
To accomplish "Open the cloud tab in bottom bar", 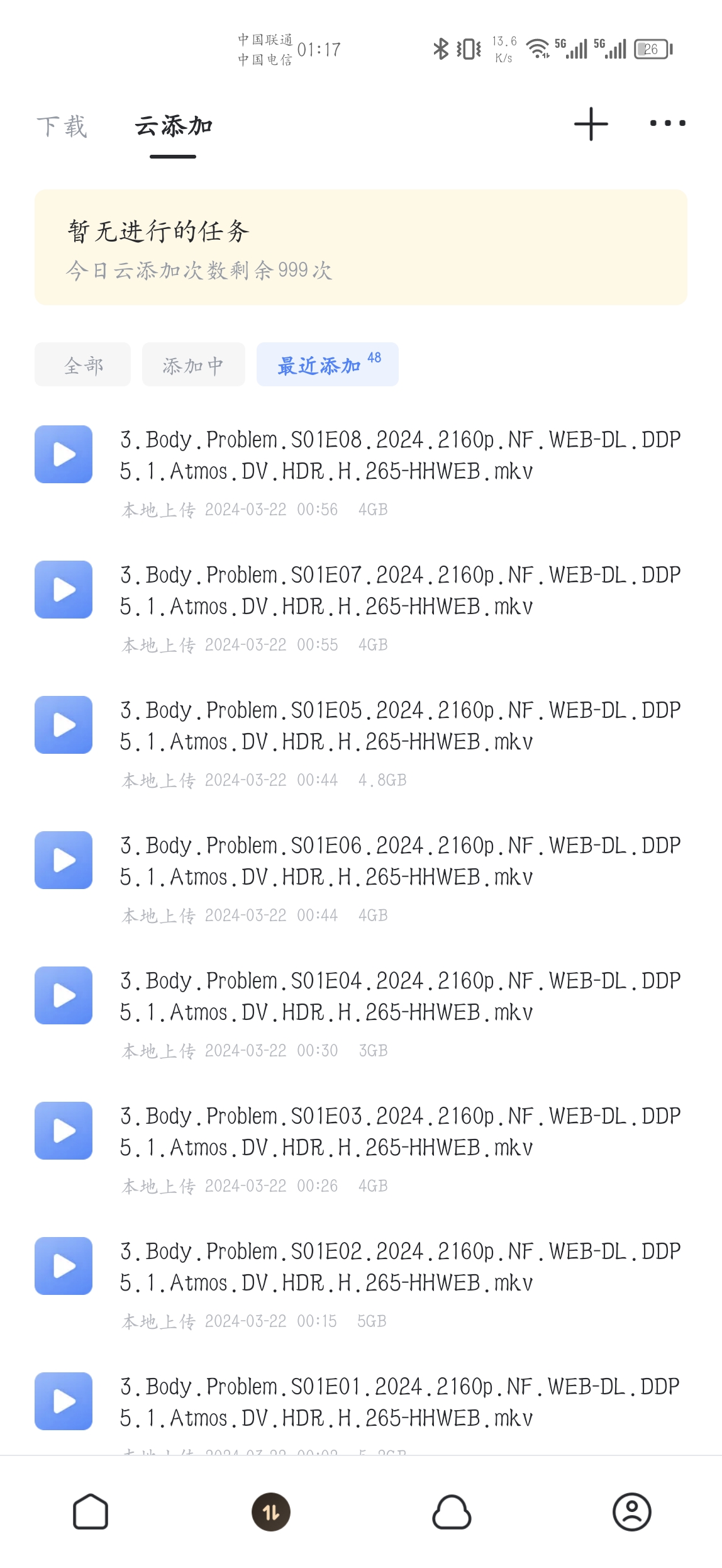I will click(x=452, y=1511).
